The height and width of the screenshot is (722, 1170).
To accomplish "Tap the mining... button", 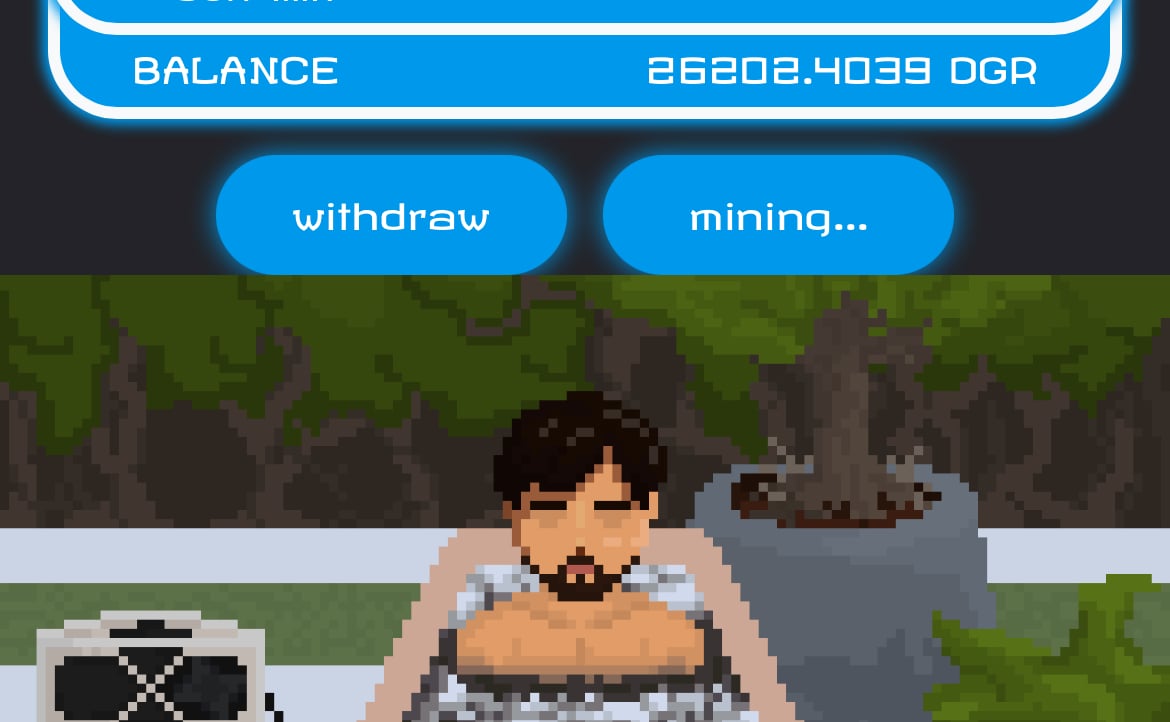I will (778, 216).
